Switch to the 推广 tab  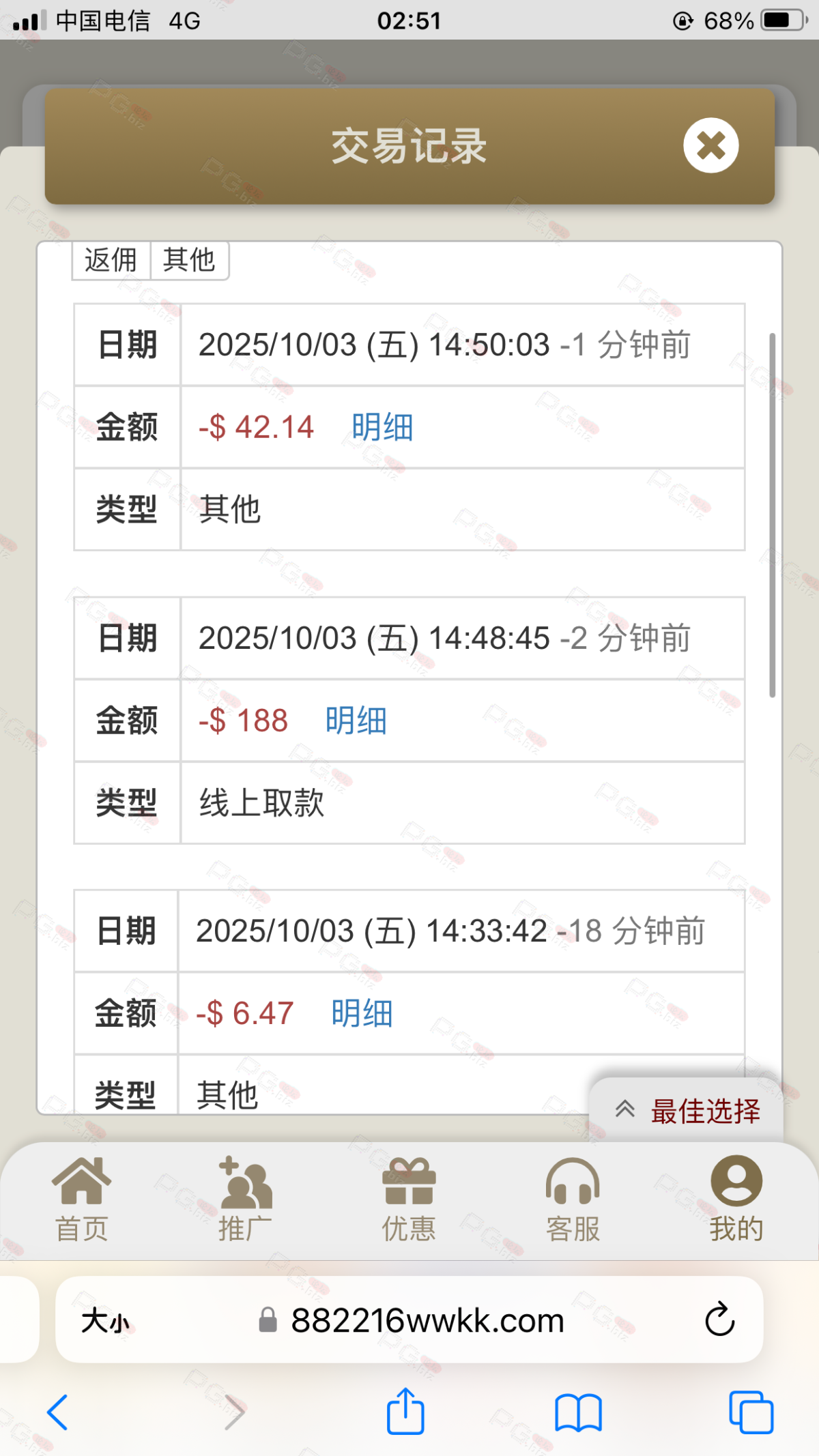[245, 1200]
